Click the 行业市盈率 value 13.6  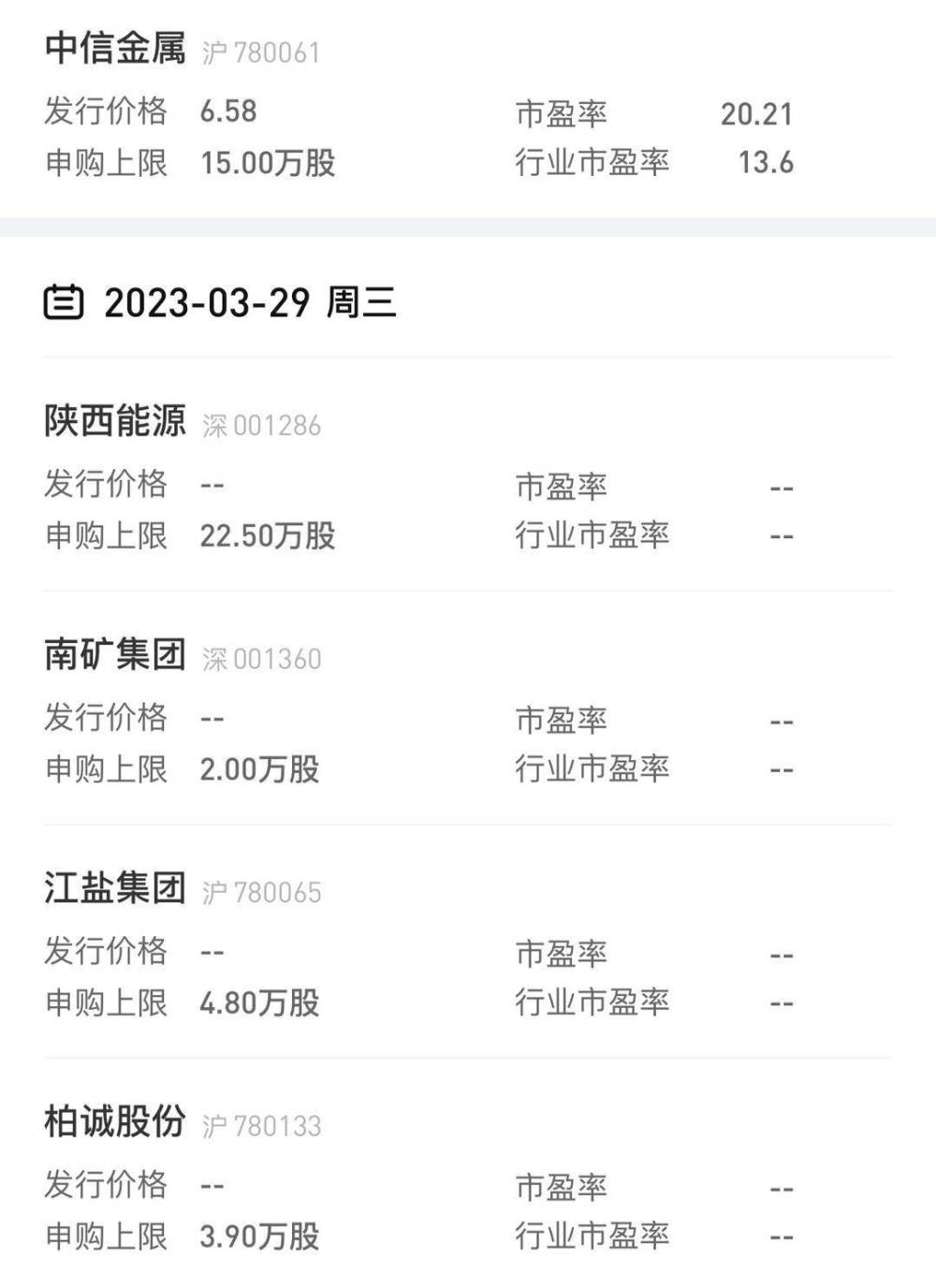click(768, 163)
